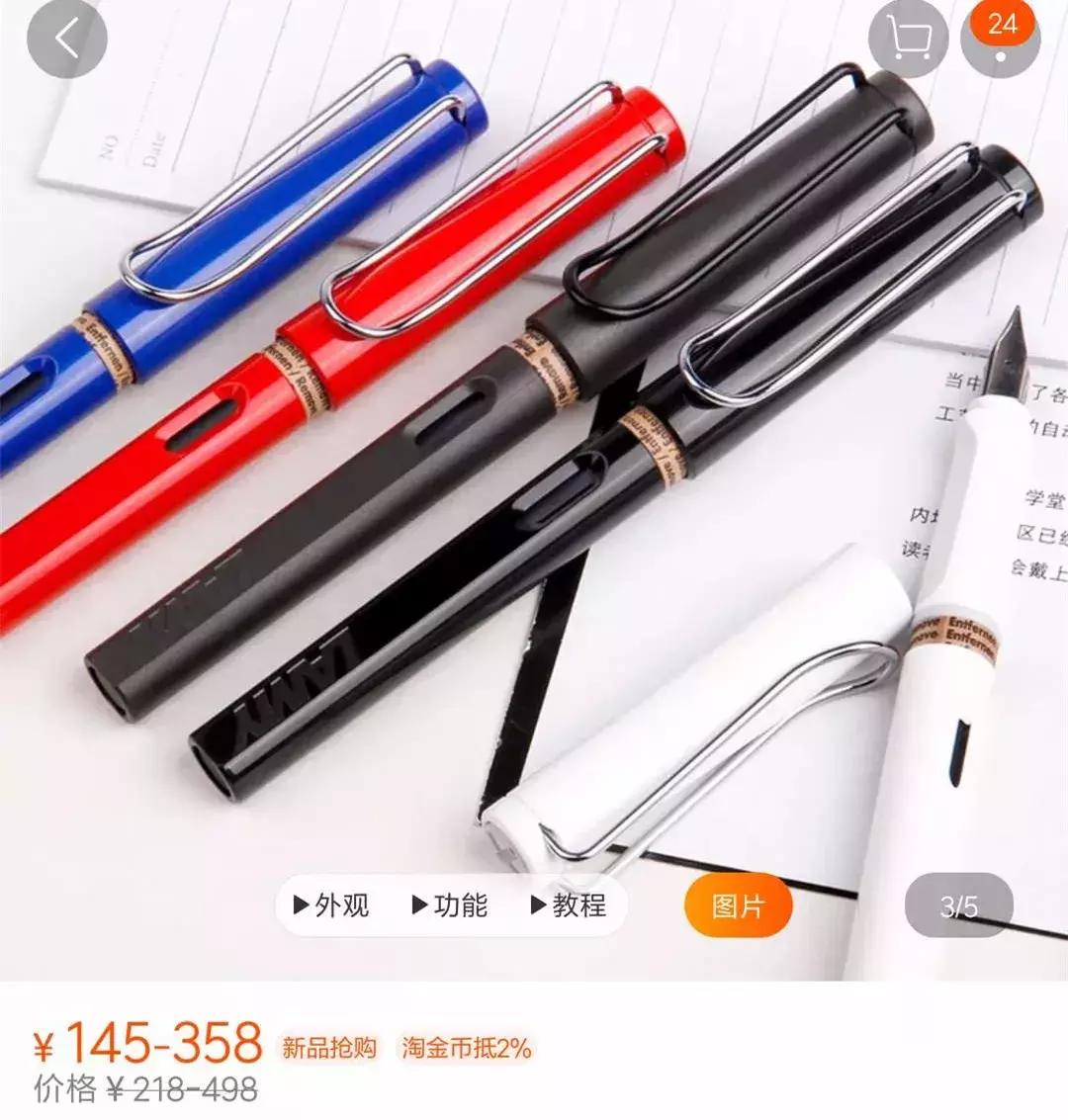This screenshot has width=1068, height=1120.
Task: Jump to the 教程 section
Action: [x=570, y=905]
